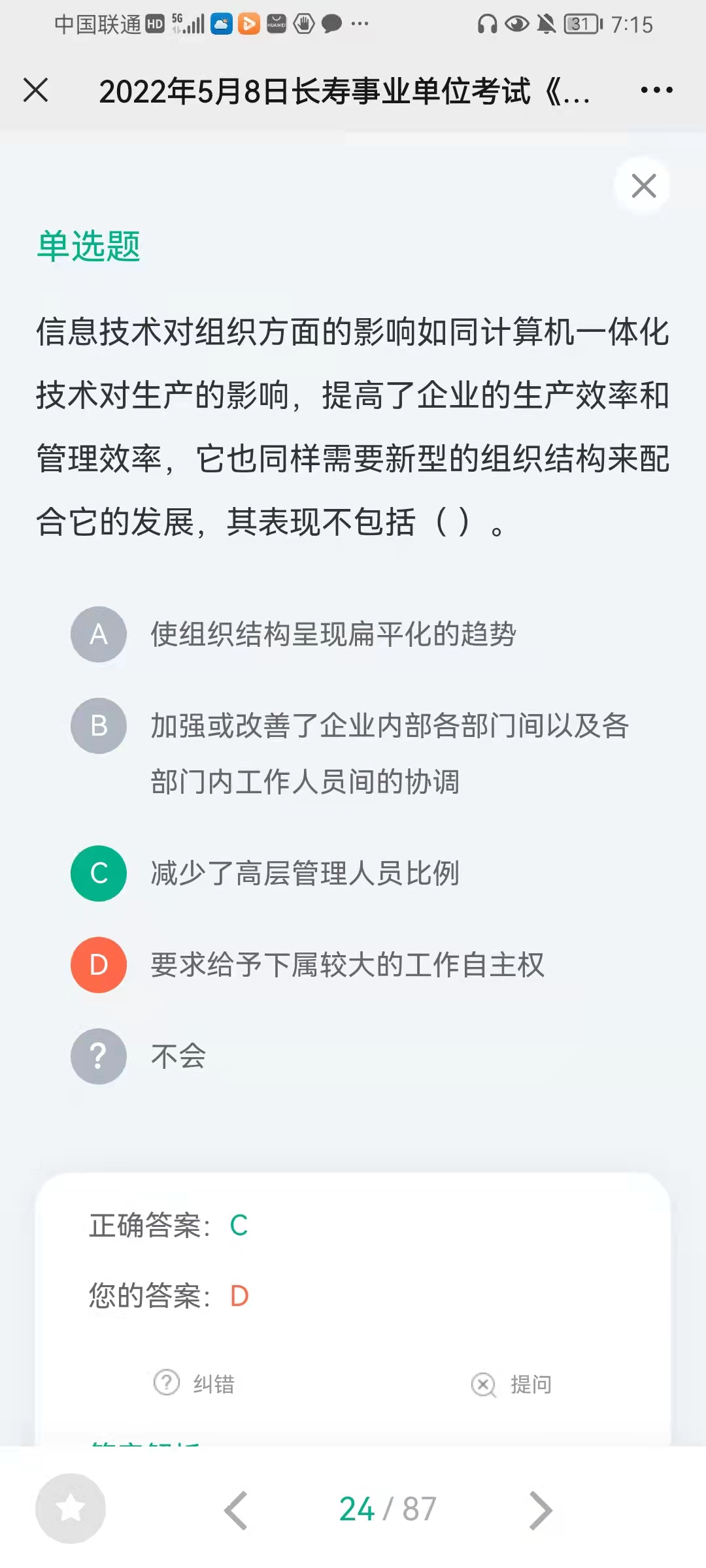
Task: Close the page with the top-left X
Action: tap(35, 90)
